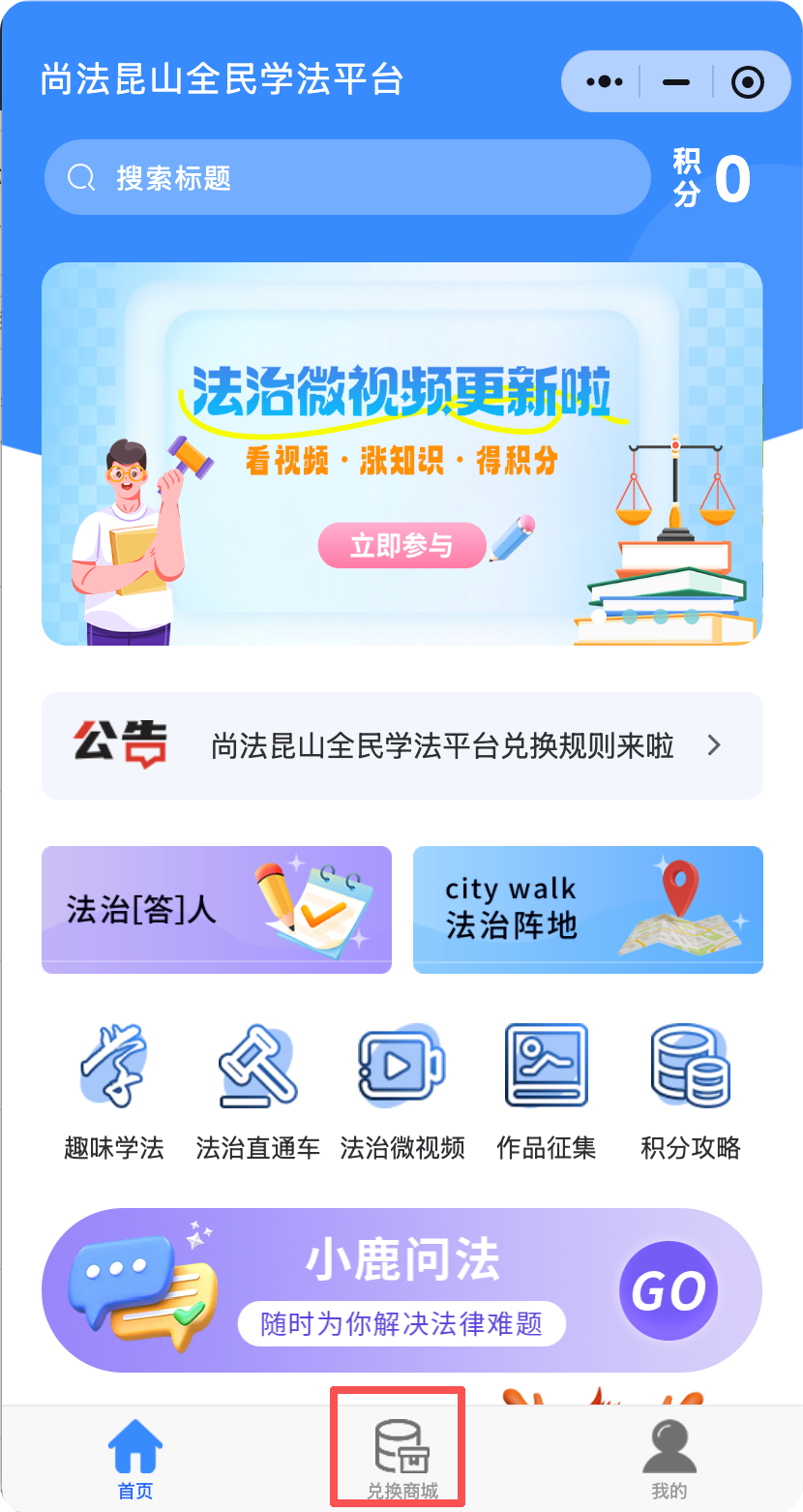
Task: Minimize the mini program
Action: tap(676, 82)
